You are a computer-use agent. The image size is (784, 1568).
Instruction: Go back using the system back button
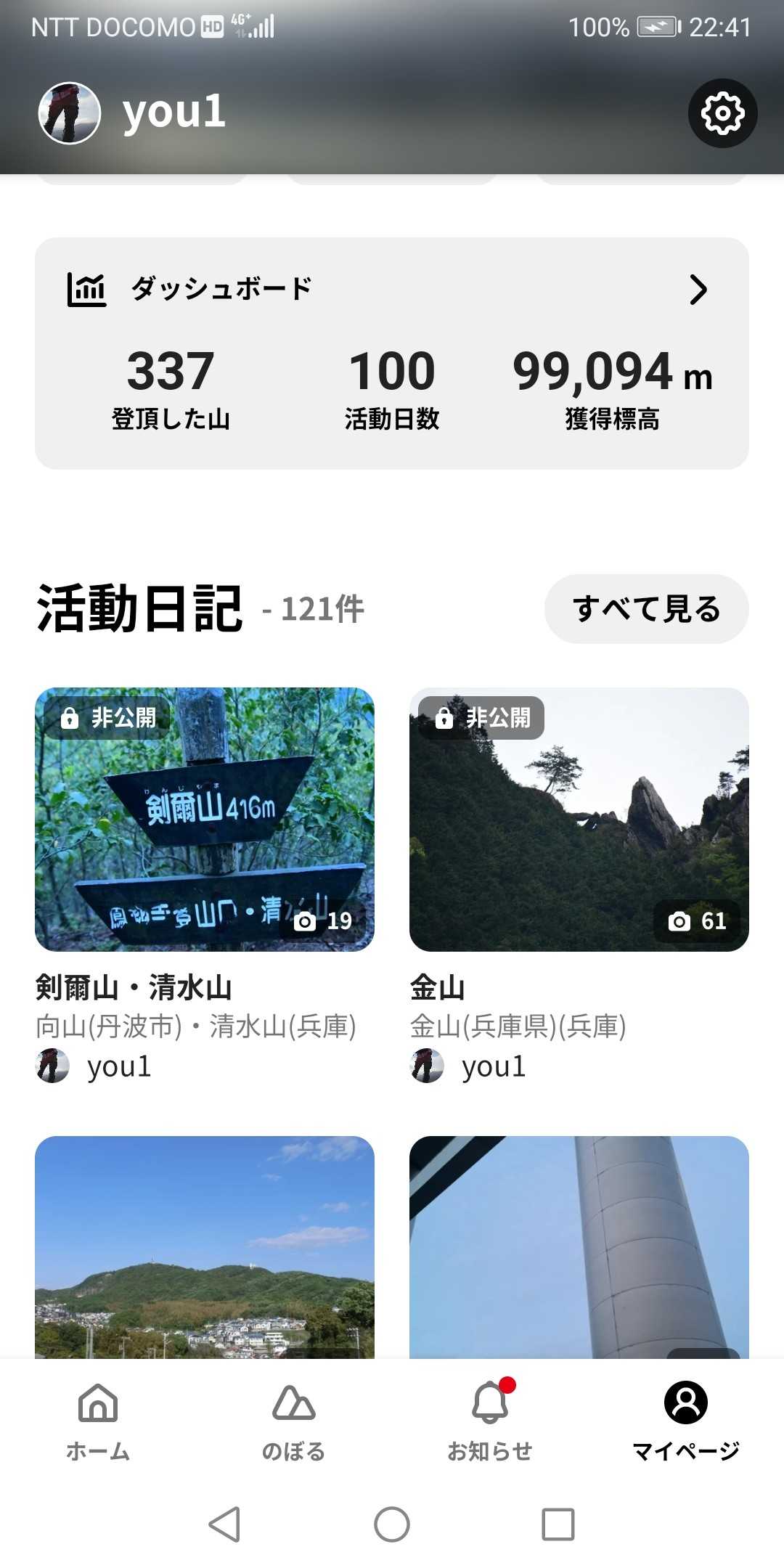click(224, 1524)
